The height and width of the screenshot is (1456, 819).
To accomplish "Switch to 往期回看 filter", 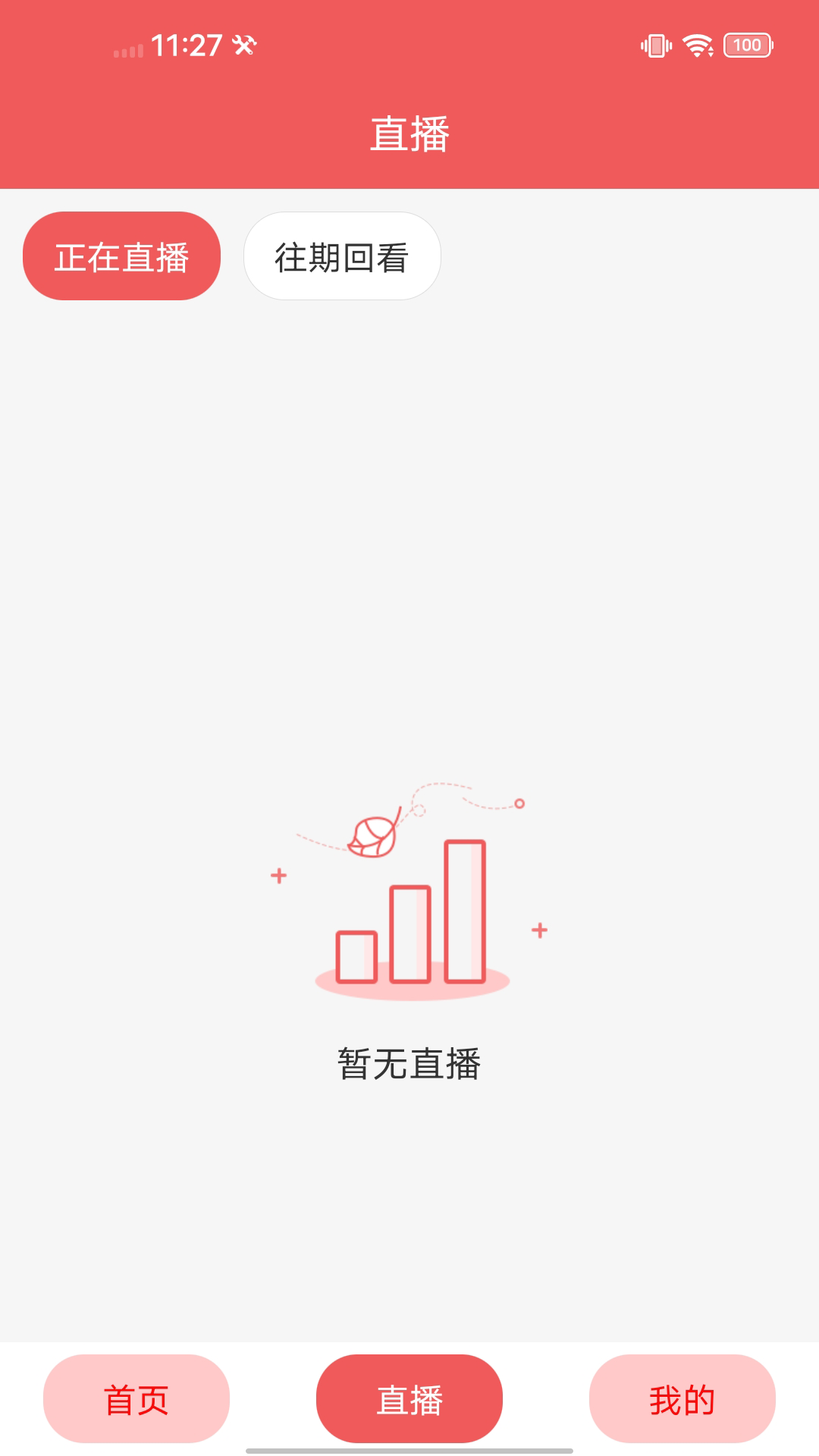I will 341,256.
